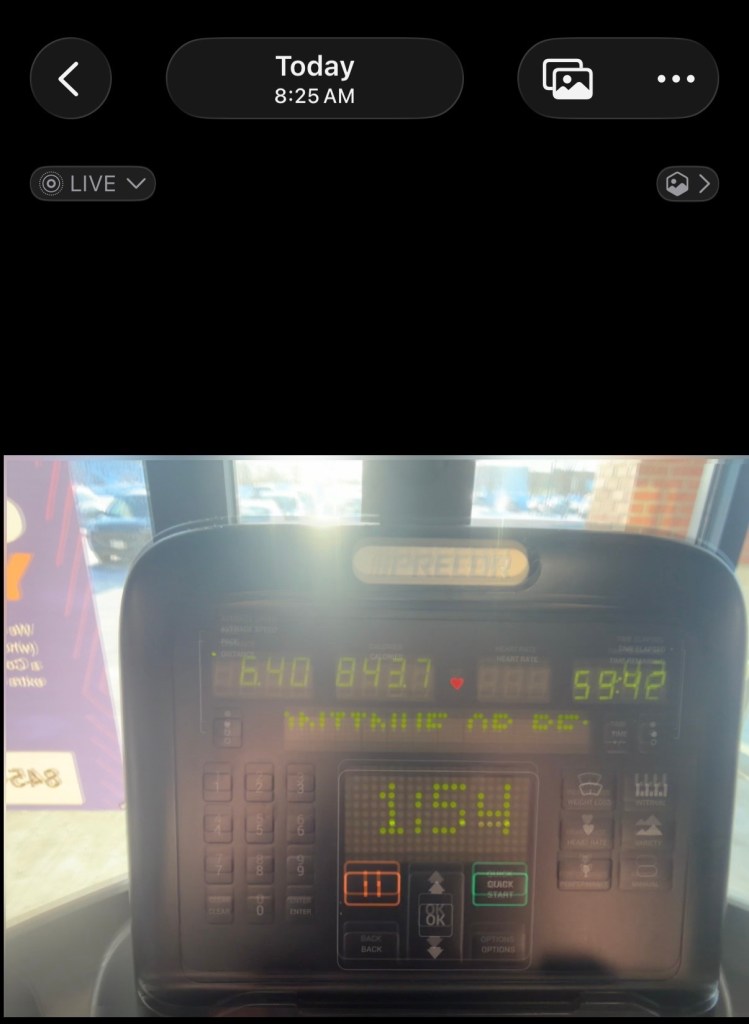Open the visual lookup chevron button
Viewport: 749px width, 1024px height.
[688, 184]
